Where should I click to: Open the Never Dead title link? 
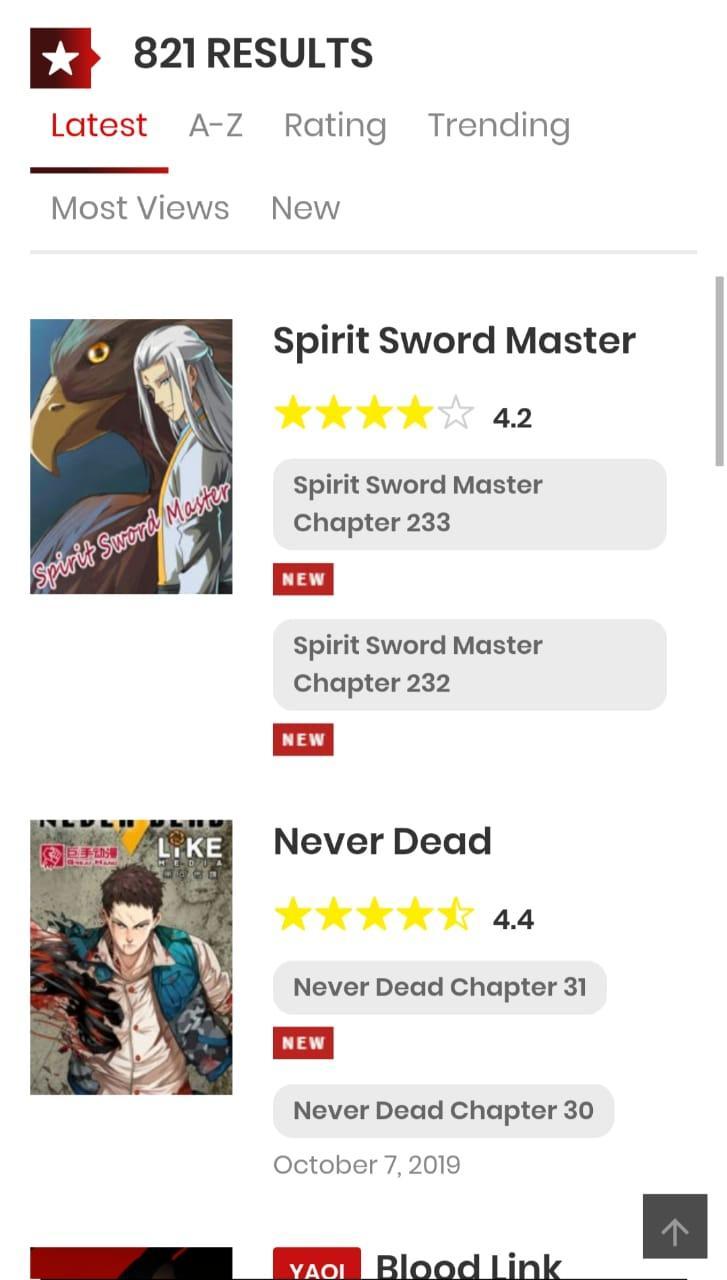coord(382,842)
